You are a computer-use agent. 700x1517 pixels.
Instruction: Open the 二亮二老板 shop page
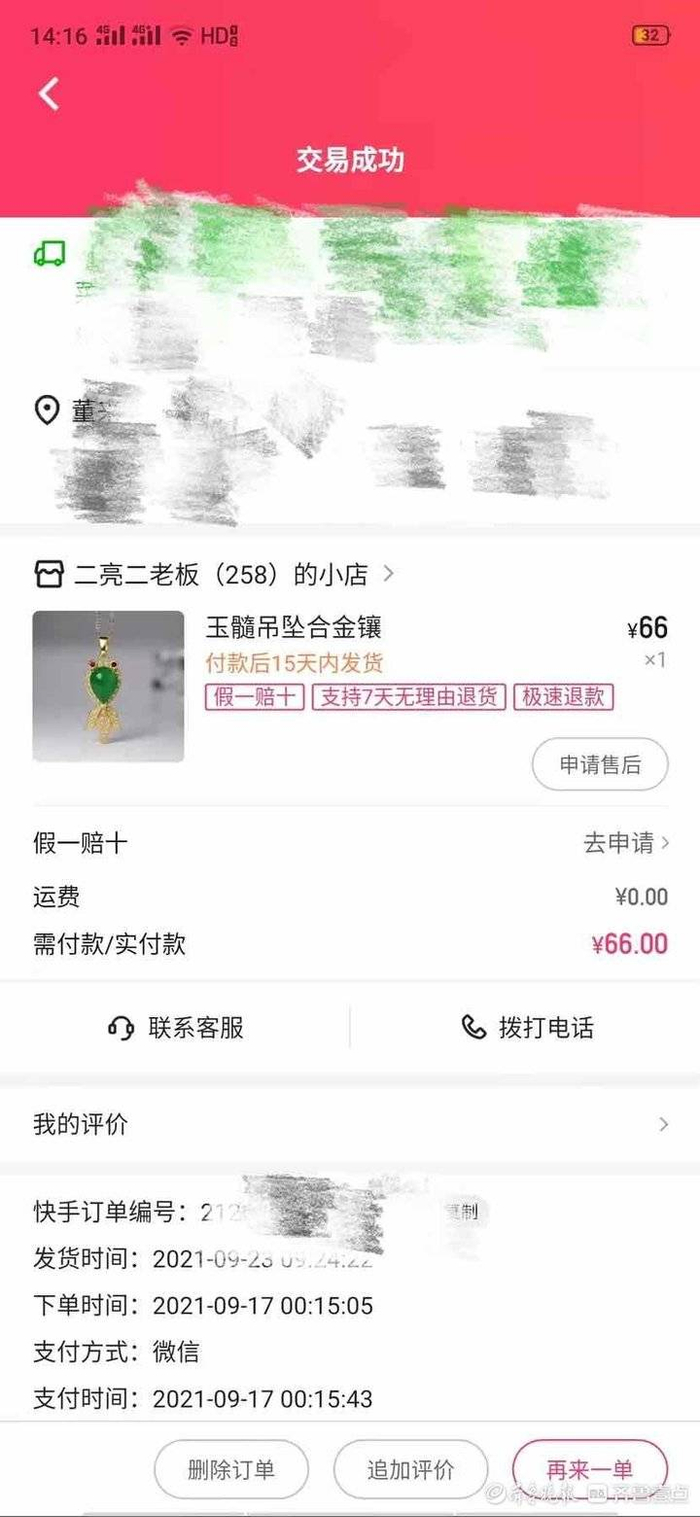pyautogui.click(x=215, y=574)
